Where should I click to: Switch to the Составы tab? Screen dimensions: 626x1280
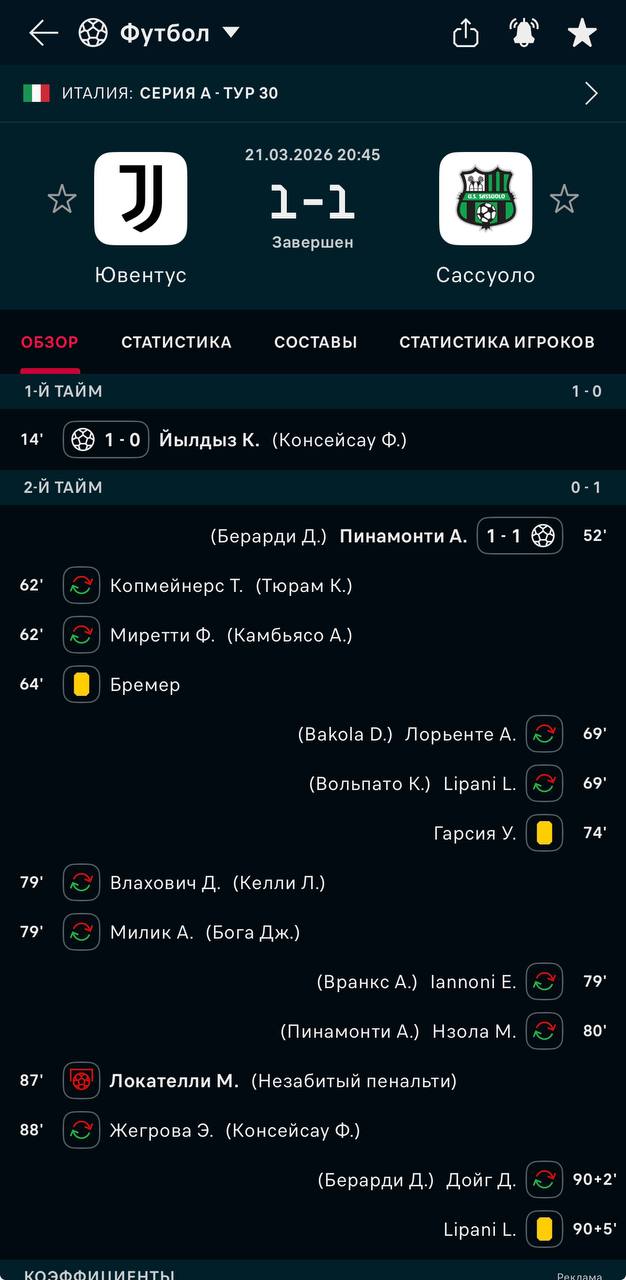click(x=315, y=342)
